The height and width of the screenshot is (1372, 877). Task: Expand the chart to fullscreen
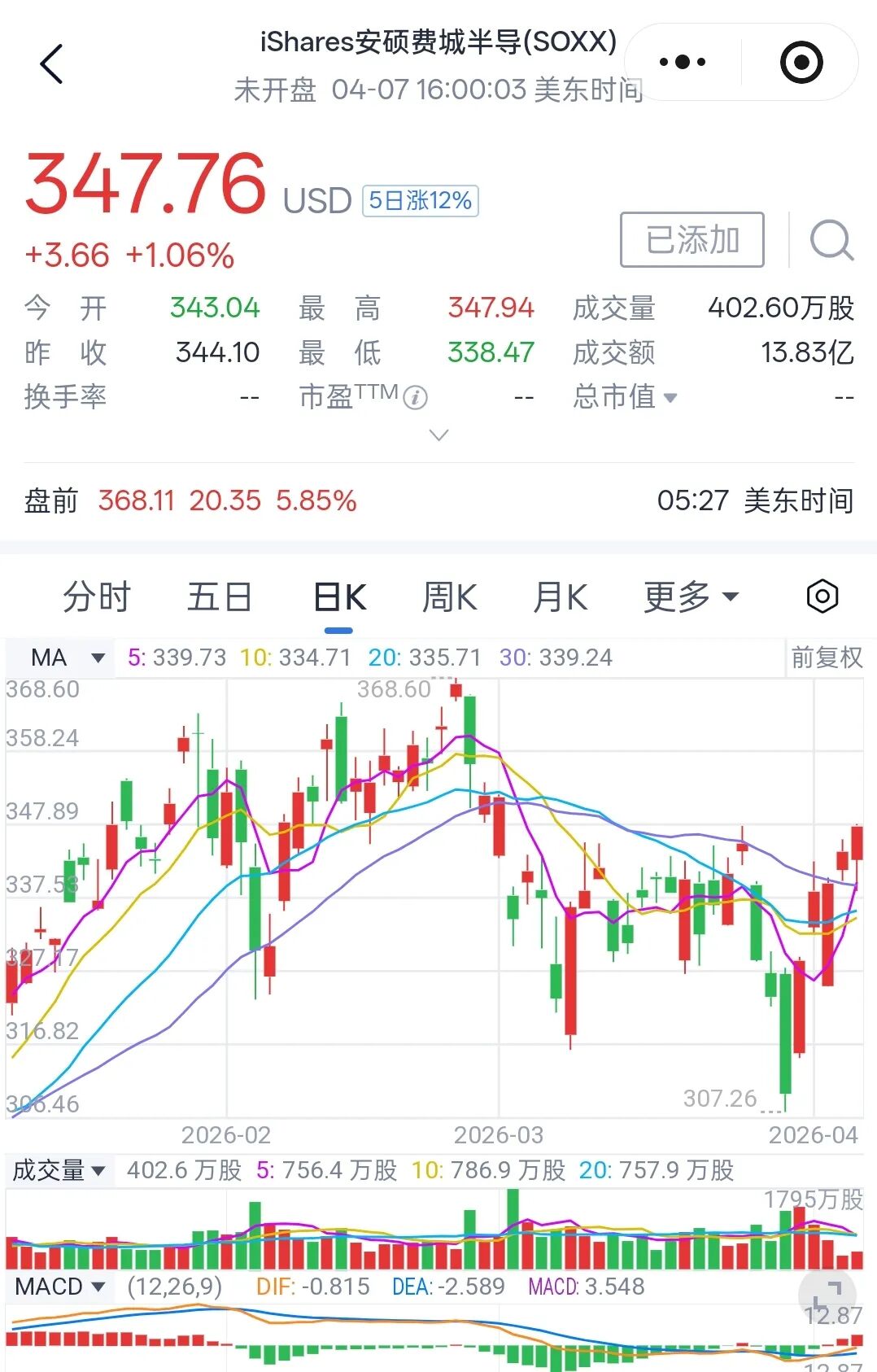pos(827,1294)
